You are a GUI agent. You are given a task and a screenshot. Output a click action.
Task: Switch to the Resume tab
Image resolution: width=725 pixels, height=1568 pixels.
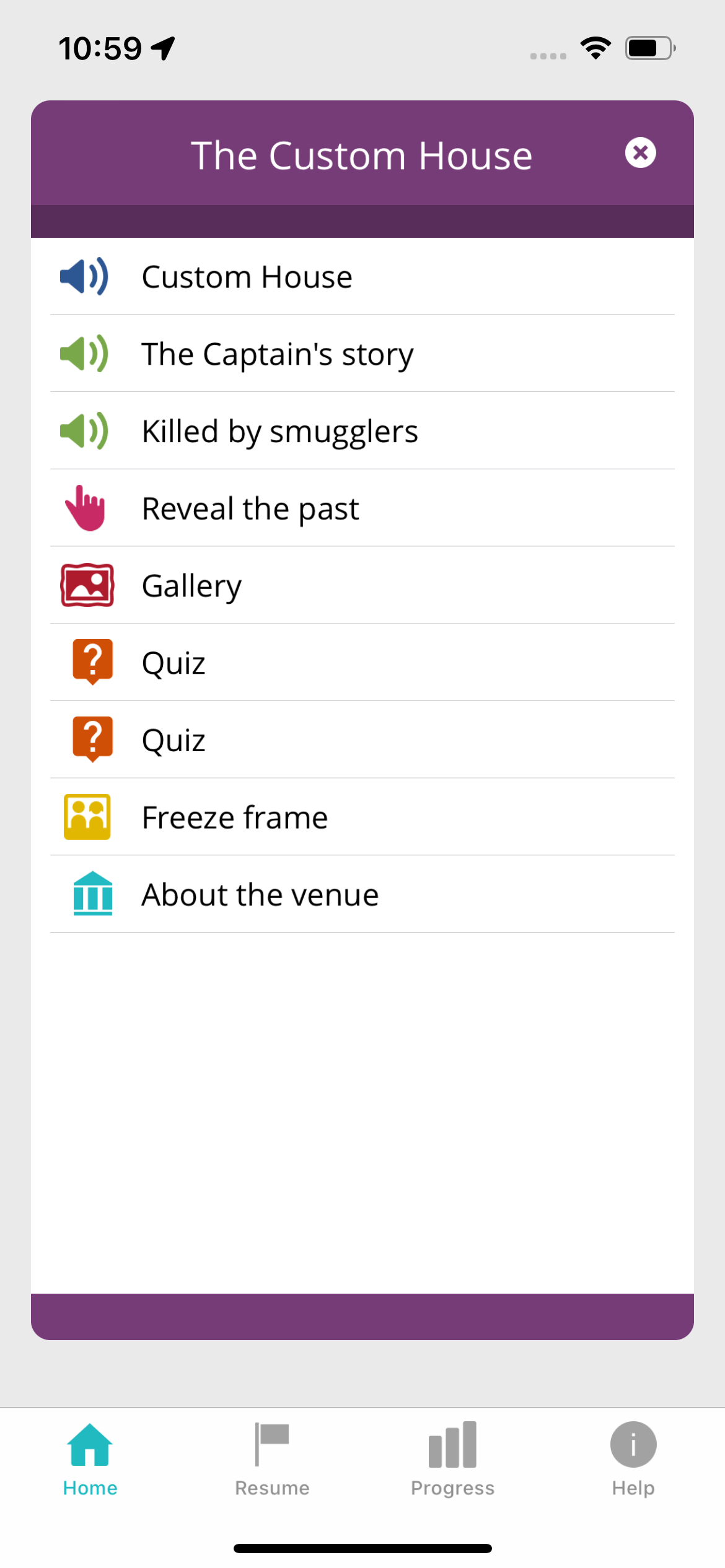coord(272,1460)
